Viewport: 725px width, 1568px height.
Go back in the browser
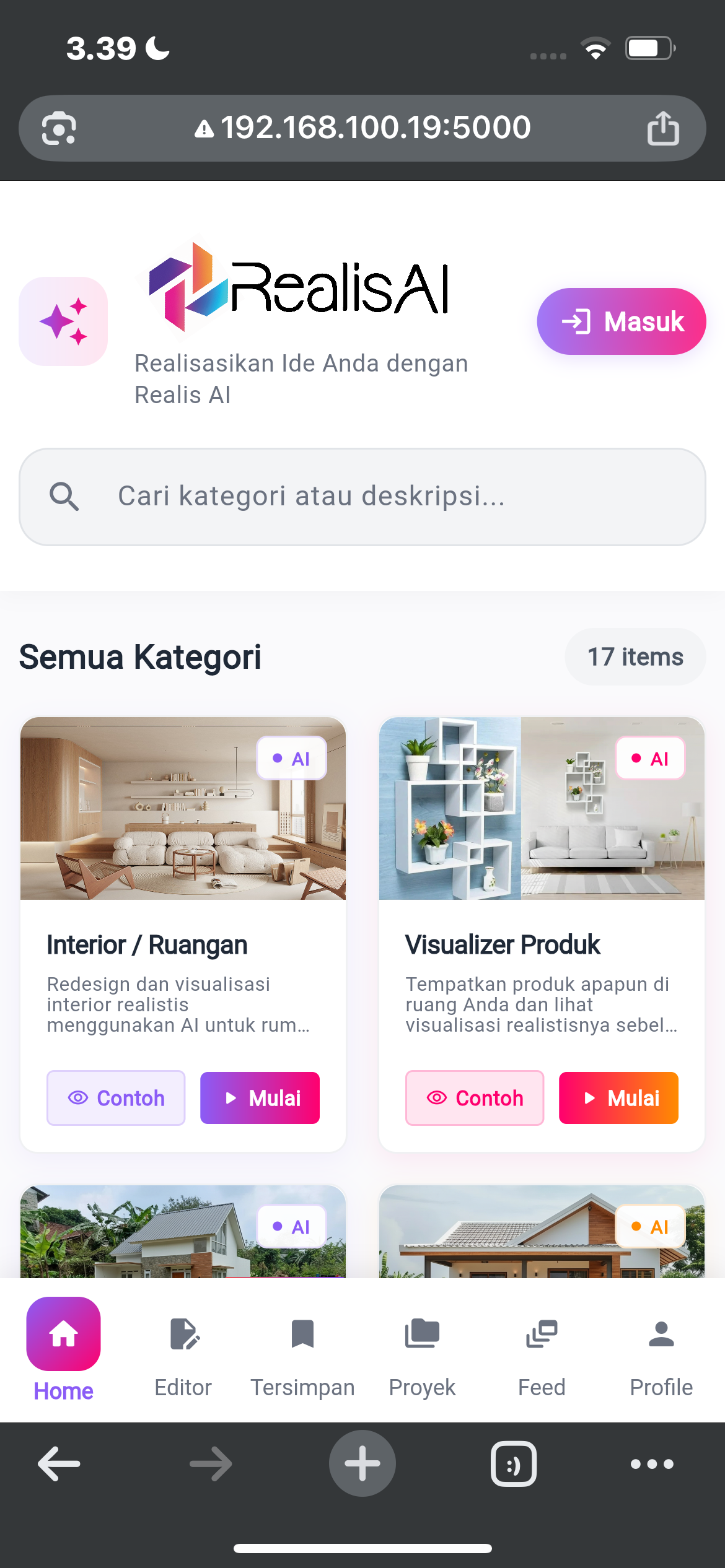59,1464
